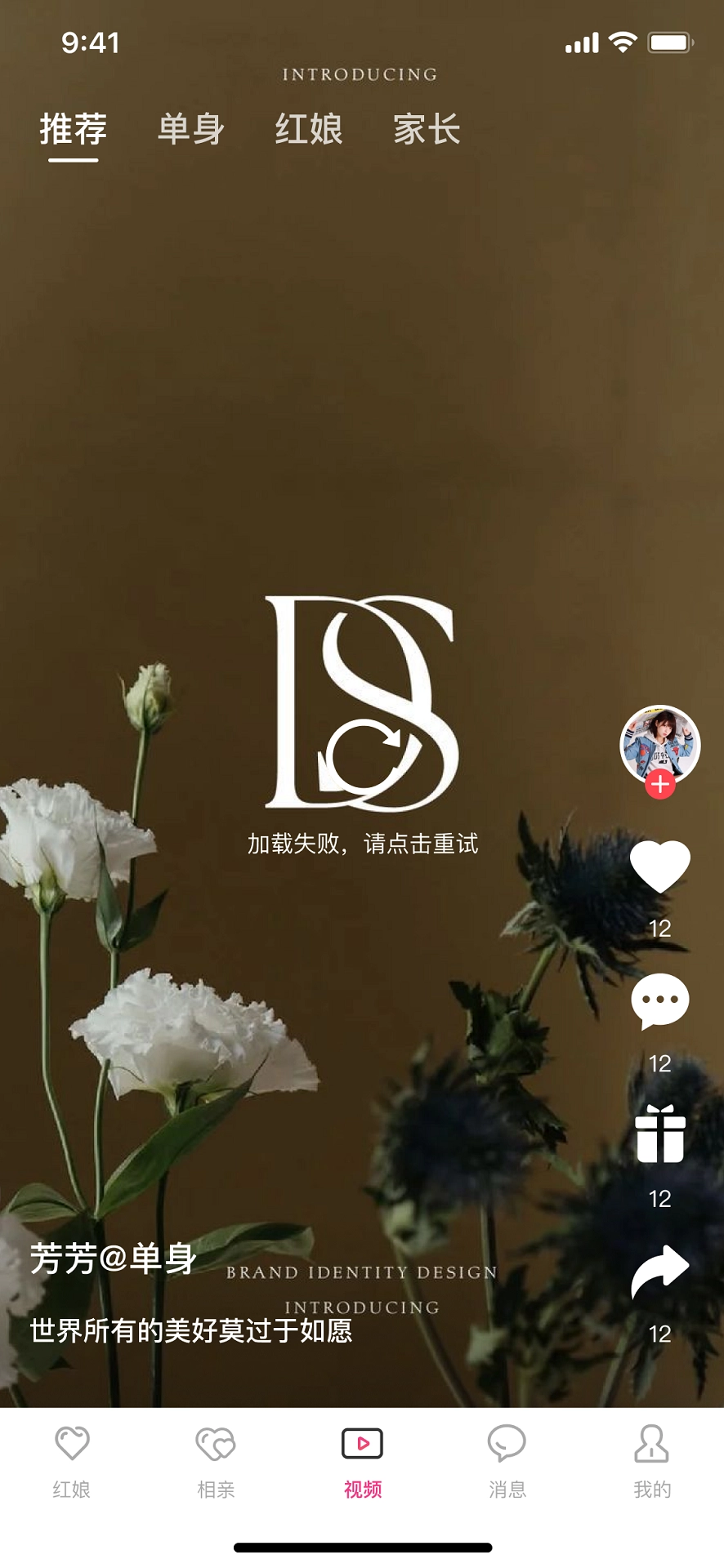The width and height of the screenshot is (724, 1568).
Task: Open 芳芳's profile avatar
Action: [659, 743]
